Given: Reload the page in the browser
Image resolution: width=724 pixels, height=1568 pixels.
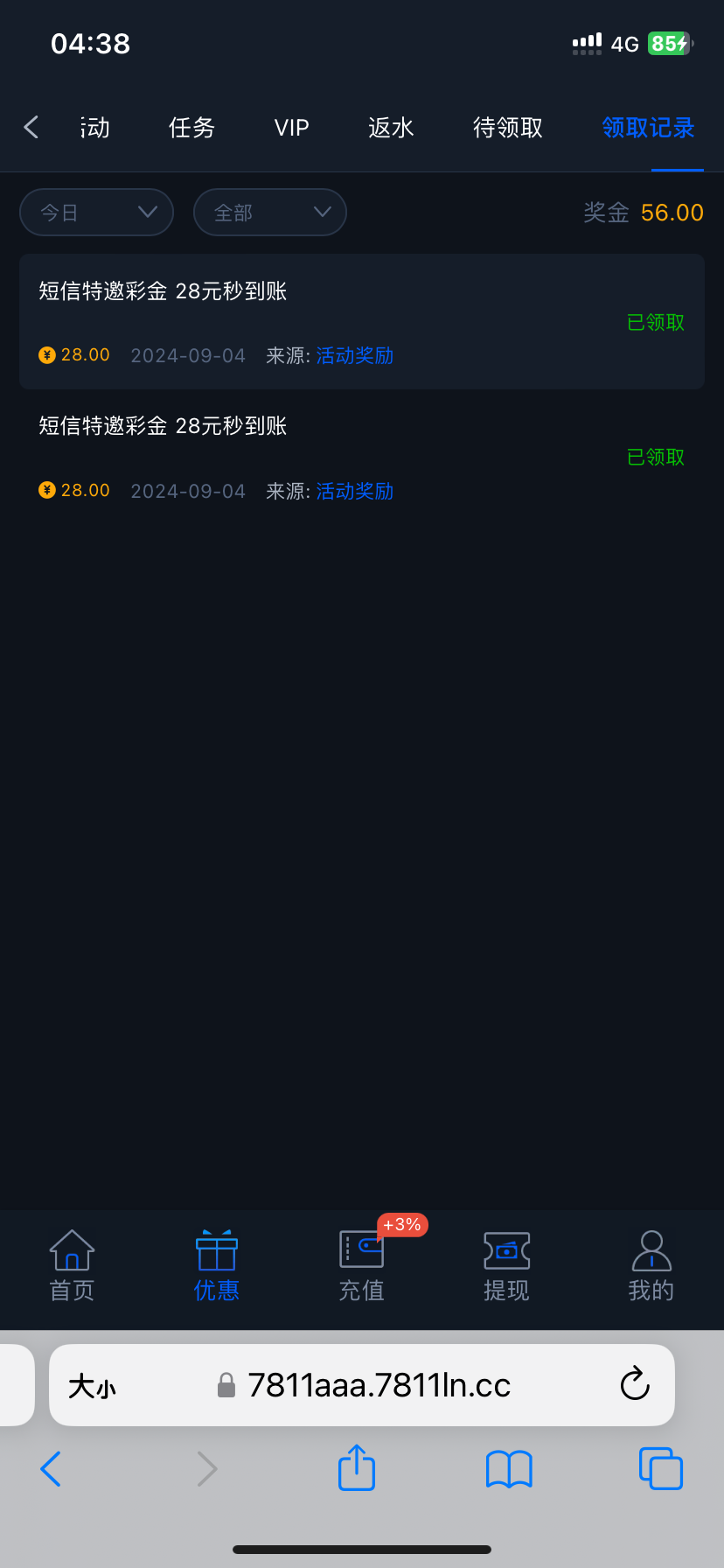Looking at the screenshot, I should point(635,1384).
